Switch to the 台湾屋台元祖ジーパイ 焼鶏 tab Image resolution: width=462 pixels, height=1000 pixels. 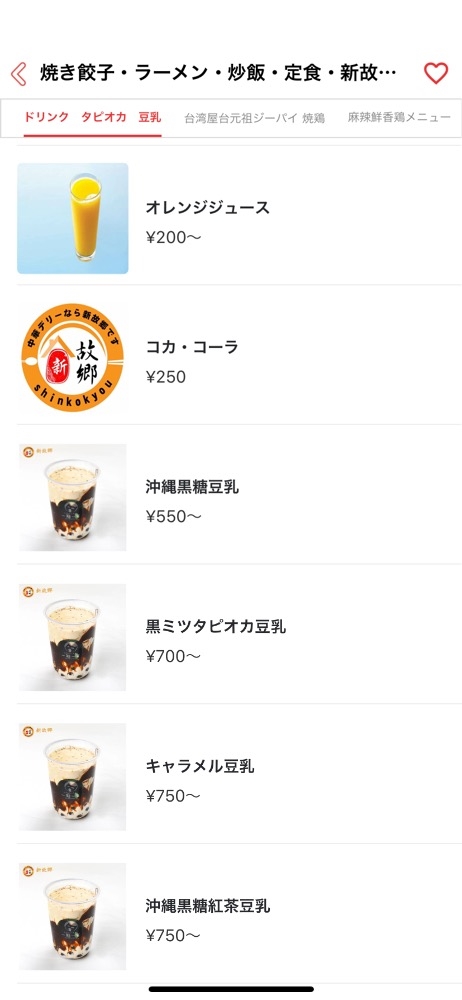255,118
